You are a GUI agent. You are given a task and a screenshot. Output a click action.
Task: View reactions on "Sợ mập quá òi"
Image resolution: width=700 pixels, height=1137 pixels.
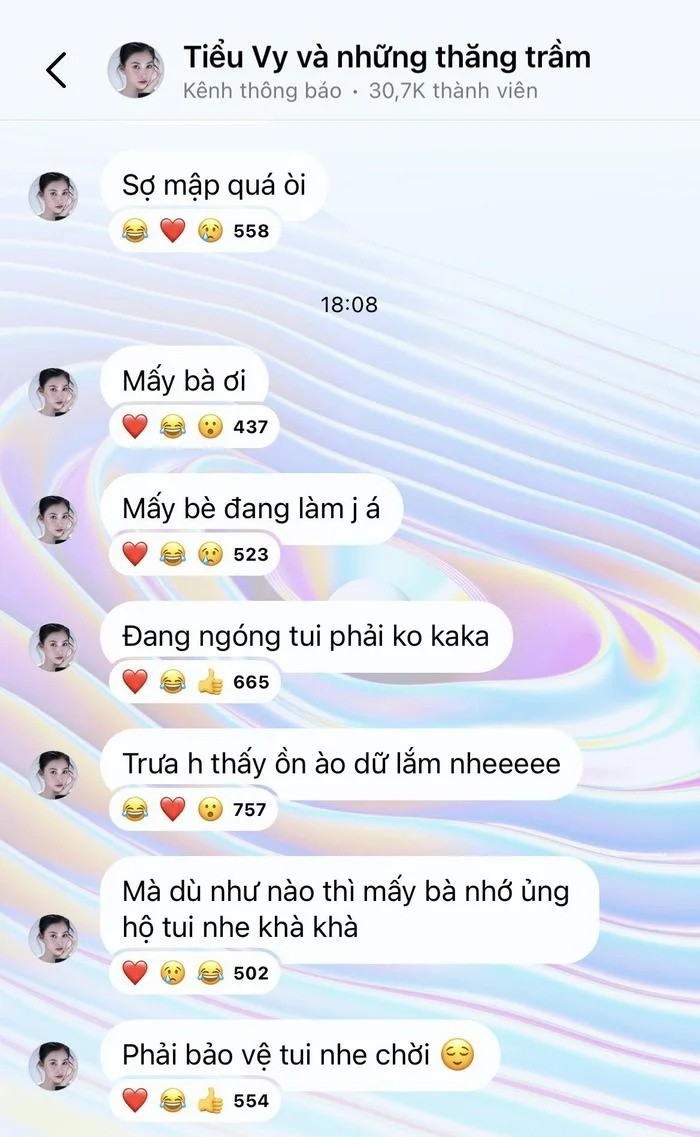coord(195,231)
